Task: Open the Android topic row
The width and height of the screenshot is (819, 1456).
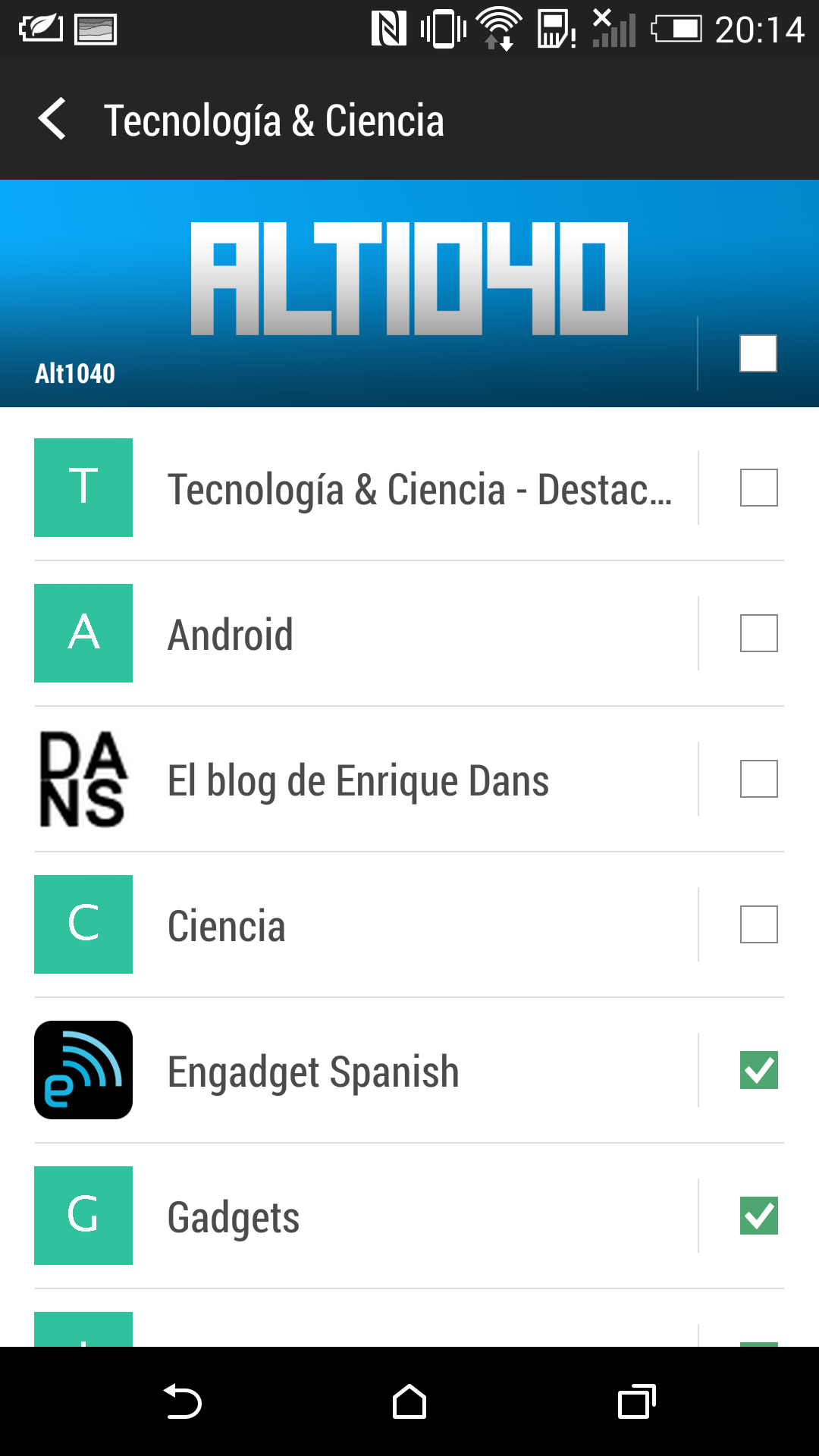Action: point(364,634)
